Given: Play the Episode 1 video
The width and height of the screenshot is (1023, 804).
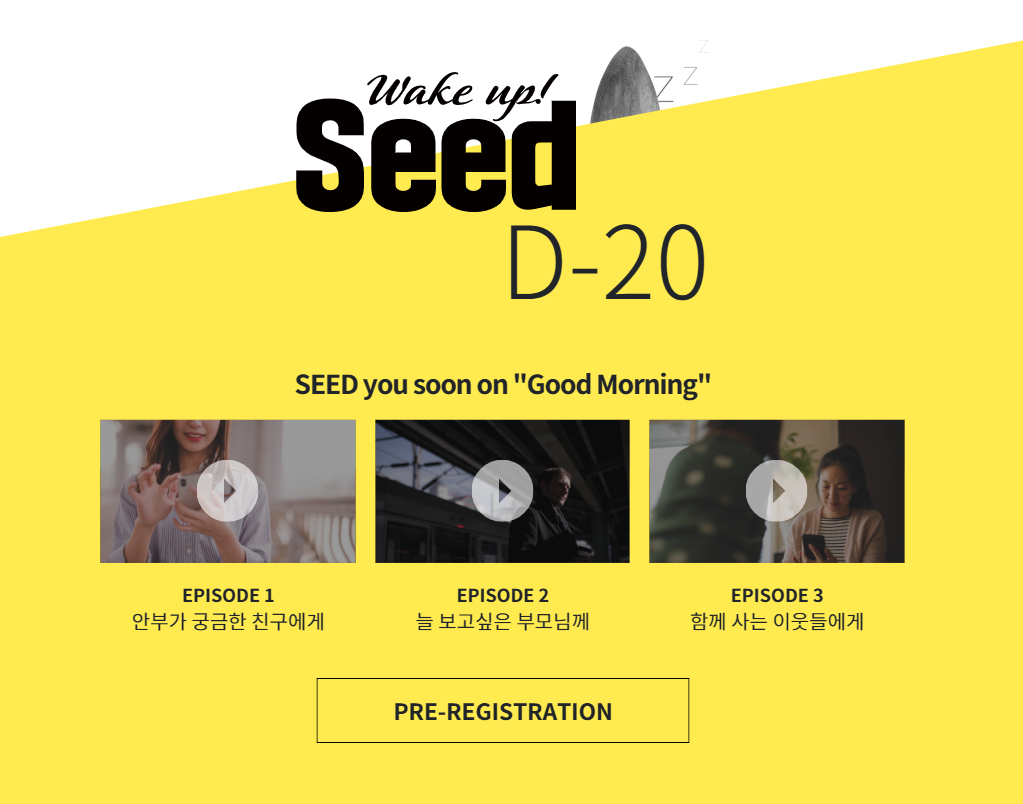Looking at the screenshot, I should pyautogui.click(x=227, y=490).
